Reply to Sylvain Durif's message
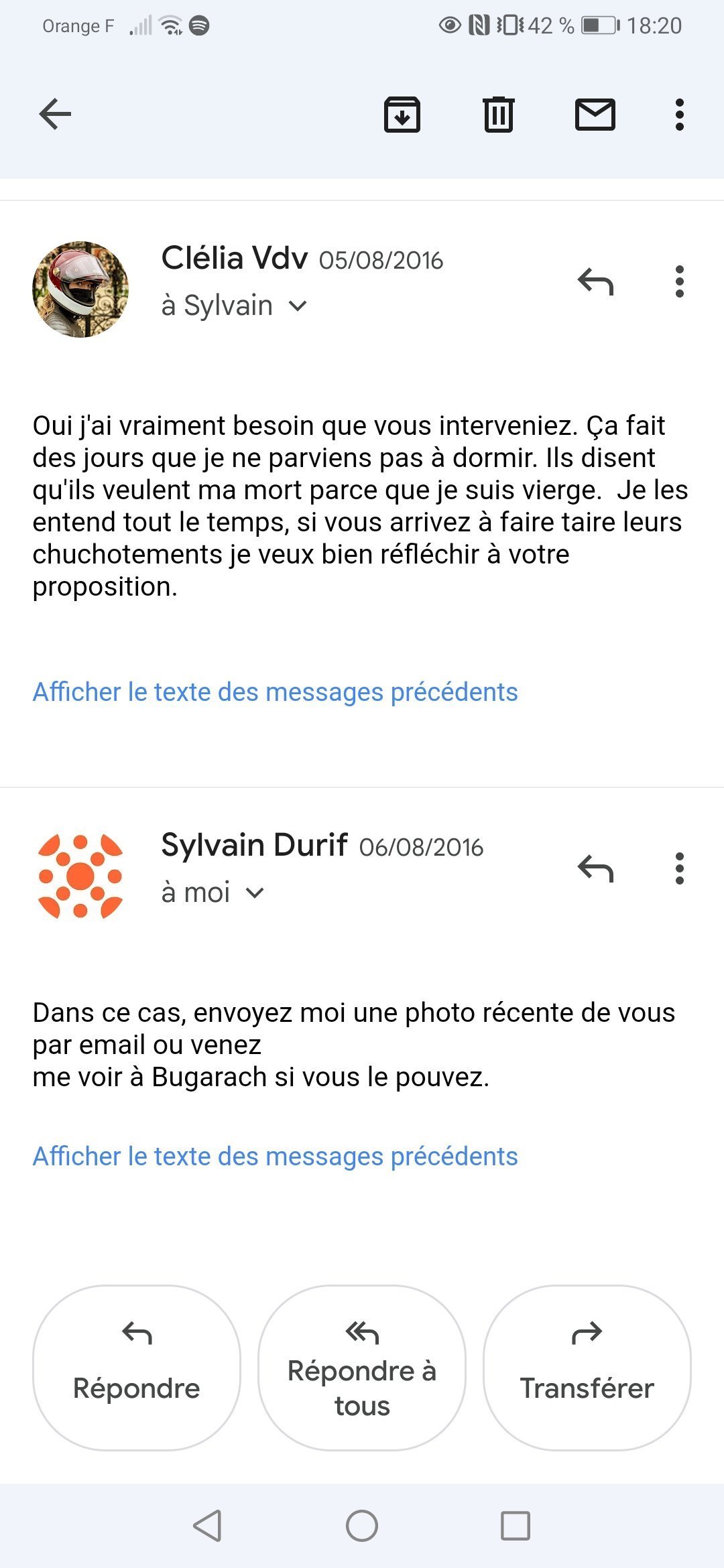 (x=595, y=868)
